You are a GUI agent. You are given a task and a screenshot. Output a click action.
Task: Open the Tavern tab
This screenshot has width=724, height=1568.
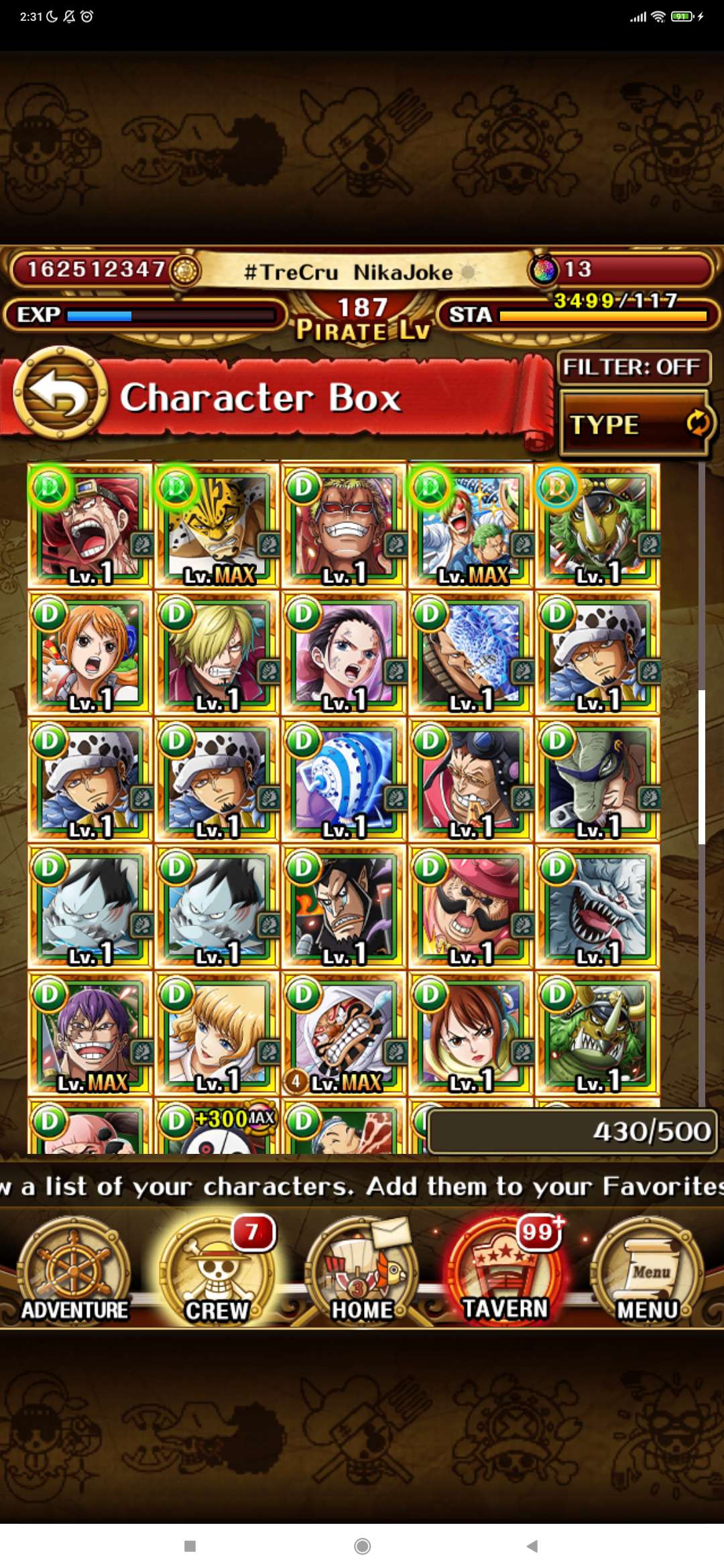(x=505, y=1273)
